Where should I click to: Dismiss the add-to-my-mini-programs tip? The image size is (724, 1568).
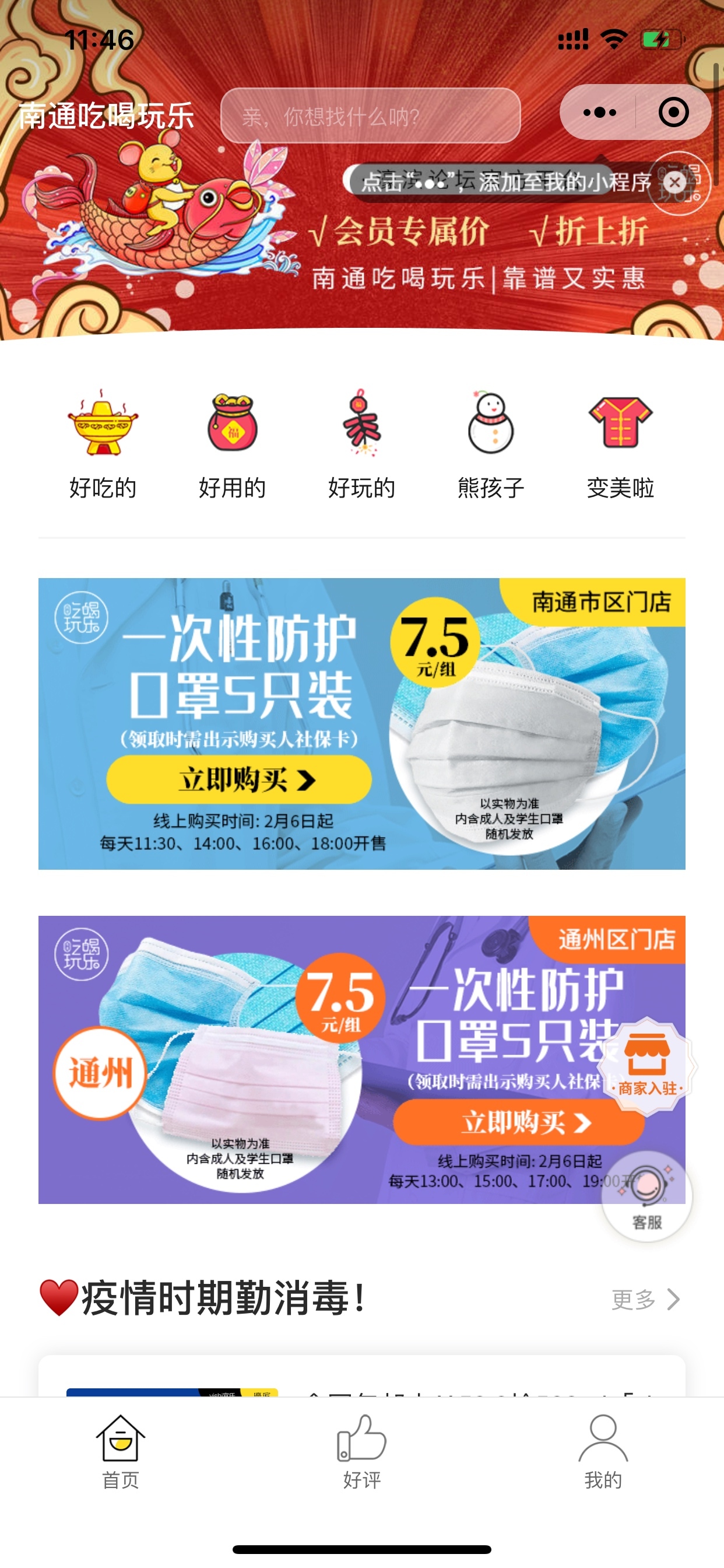coord(674,182)
